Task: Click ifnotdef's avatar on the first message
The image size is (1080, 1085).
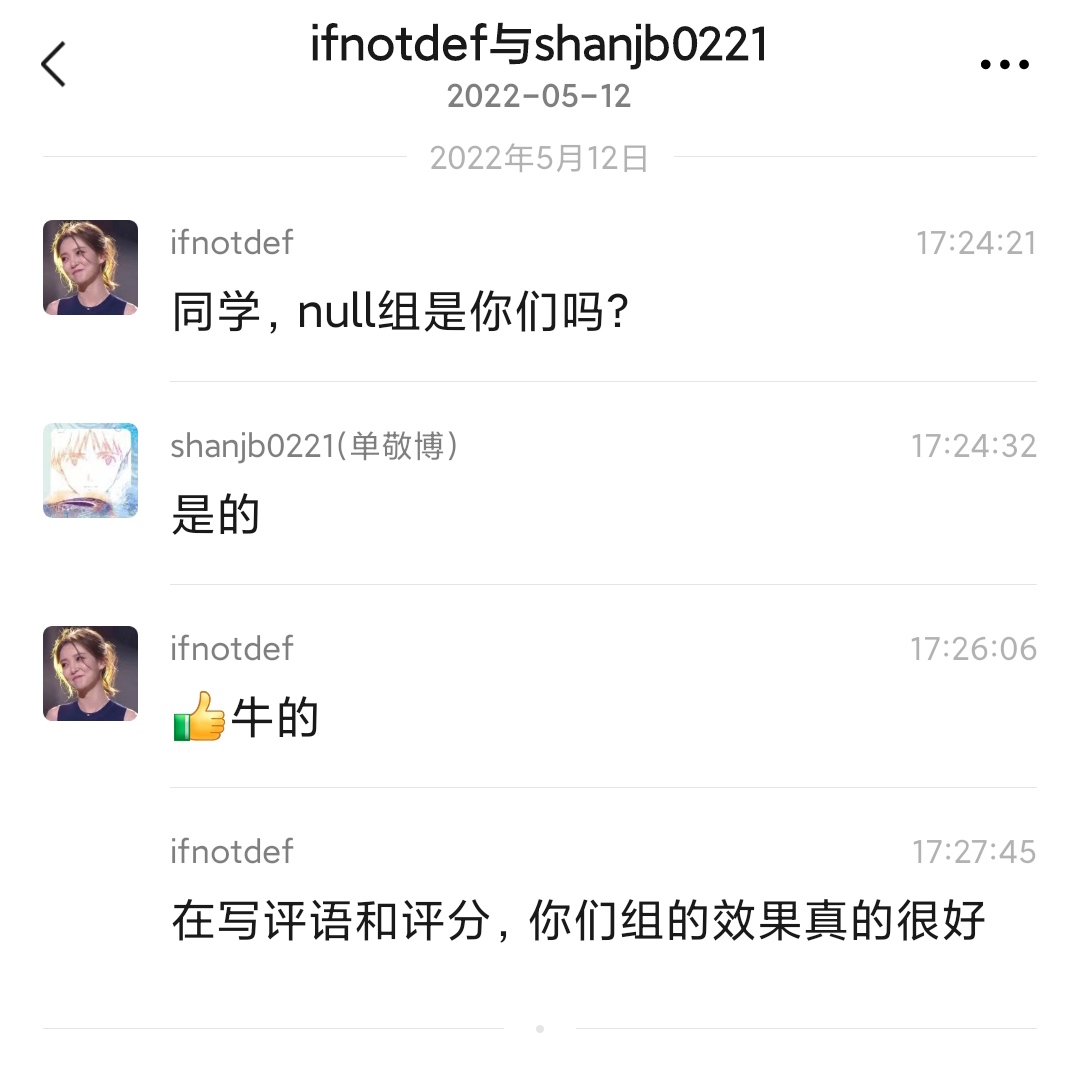Action: (90, 268)
